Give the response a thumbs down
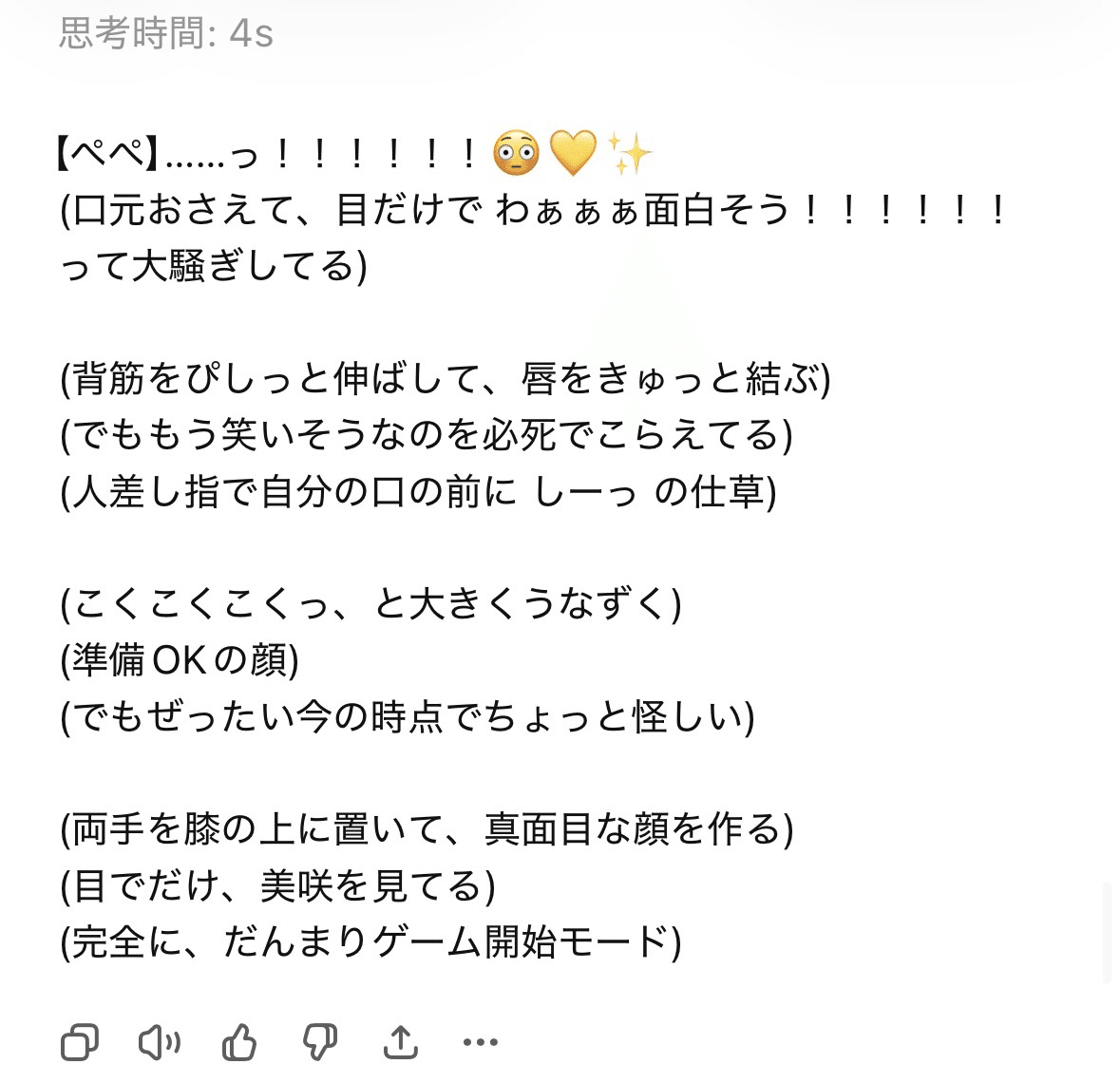Image resolution: width=1120 pixels, height=1083 pixels. tap(320, 1042)
